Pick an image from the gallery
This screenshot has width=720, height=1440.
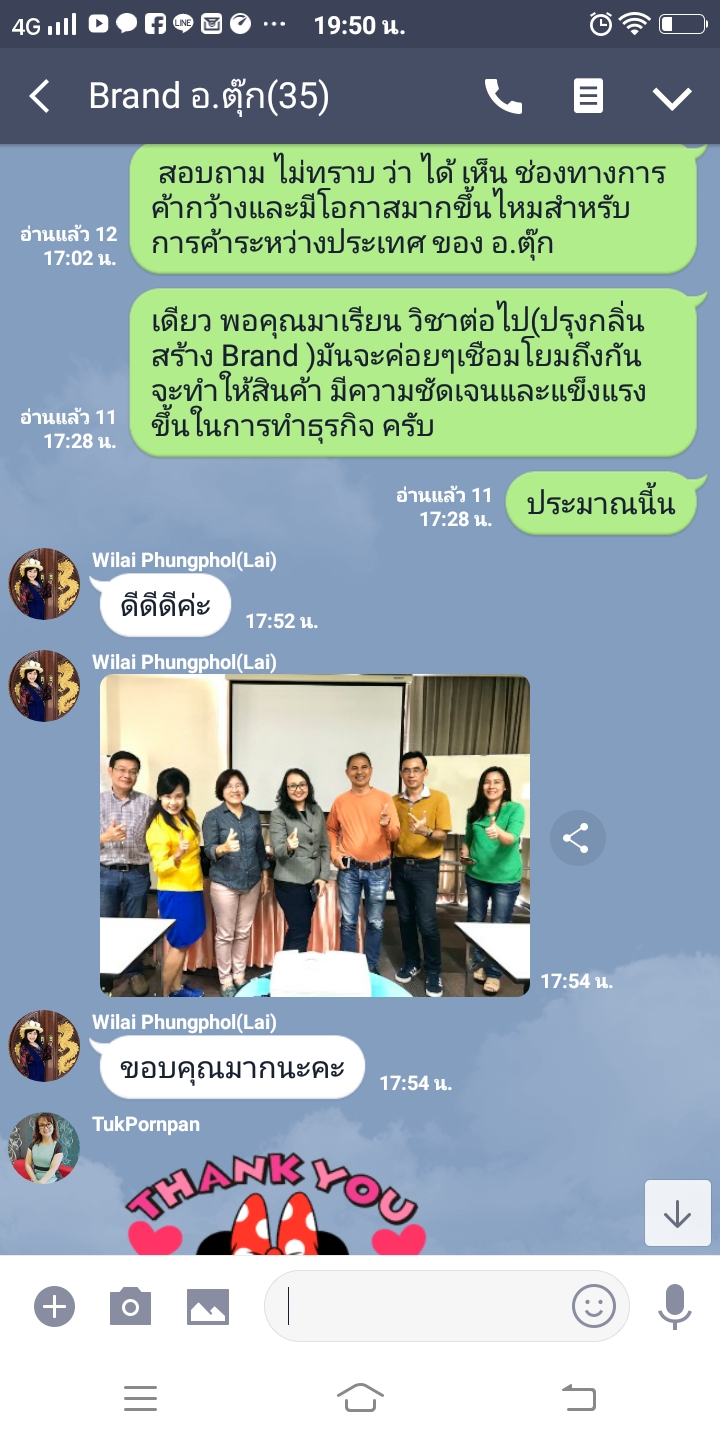208,1306
